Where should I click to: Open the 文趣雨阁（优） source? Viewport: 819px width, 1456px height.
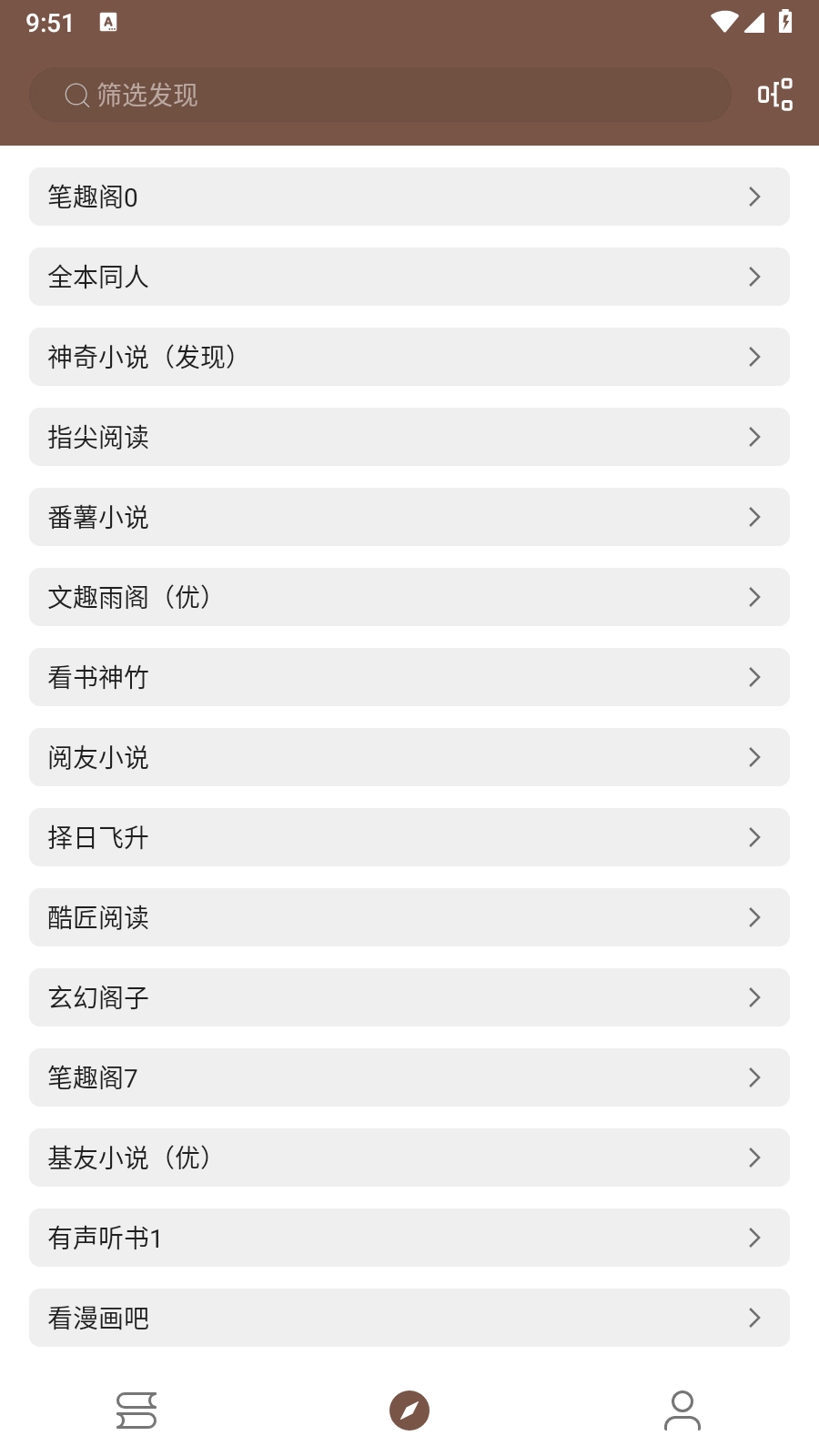409,597
